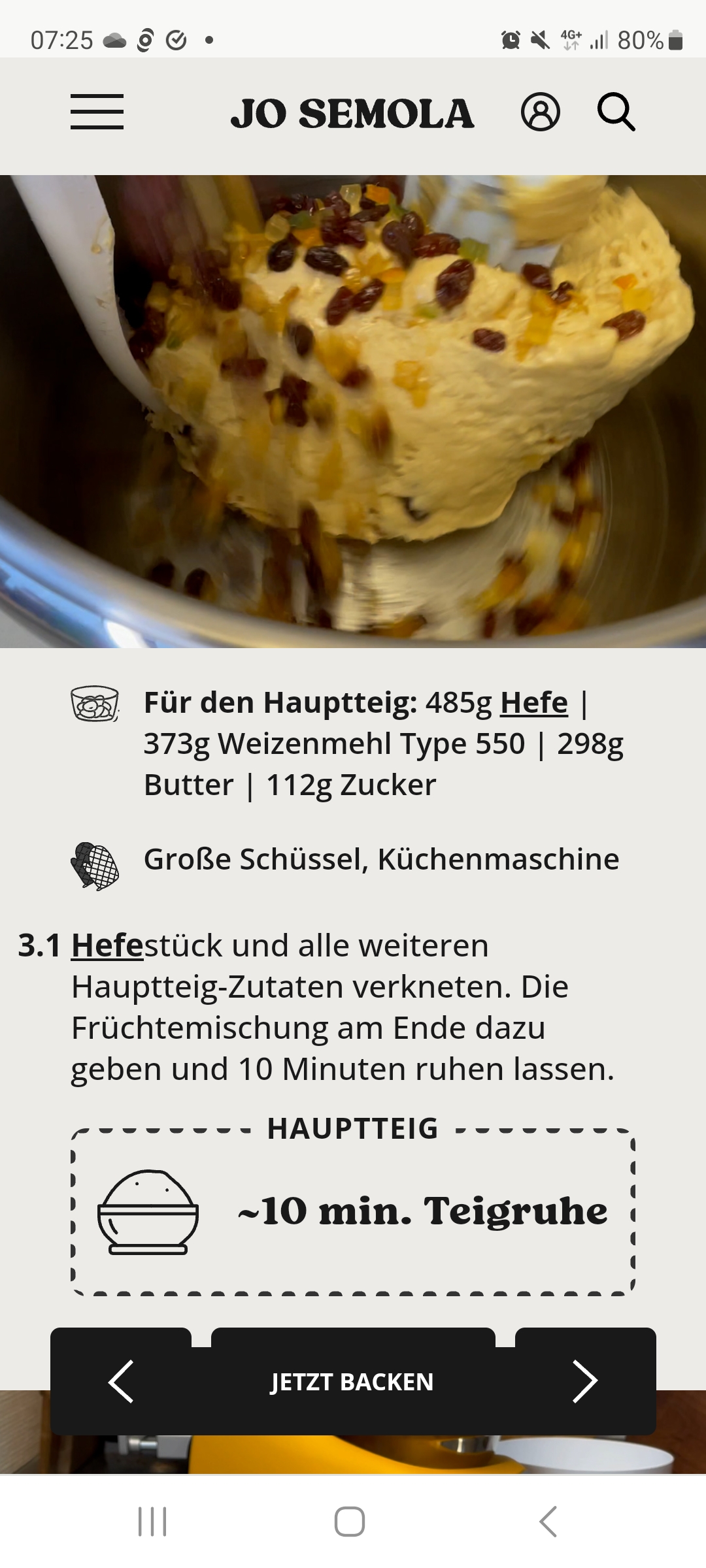Screen dimensions: 706x1568
Task: Go back with the system back button
Action: pyautogui.click(x=548, y=1522)
